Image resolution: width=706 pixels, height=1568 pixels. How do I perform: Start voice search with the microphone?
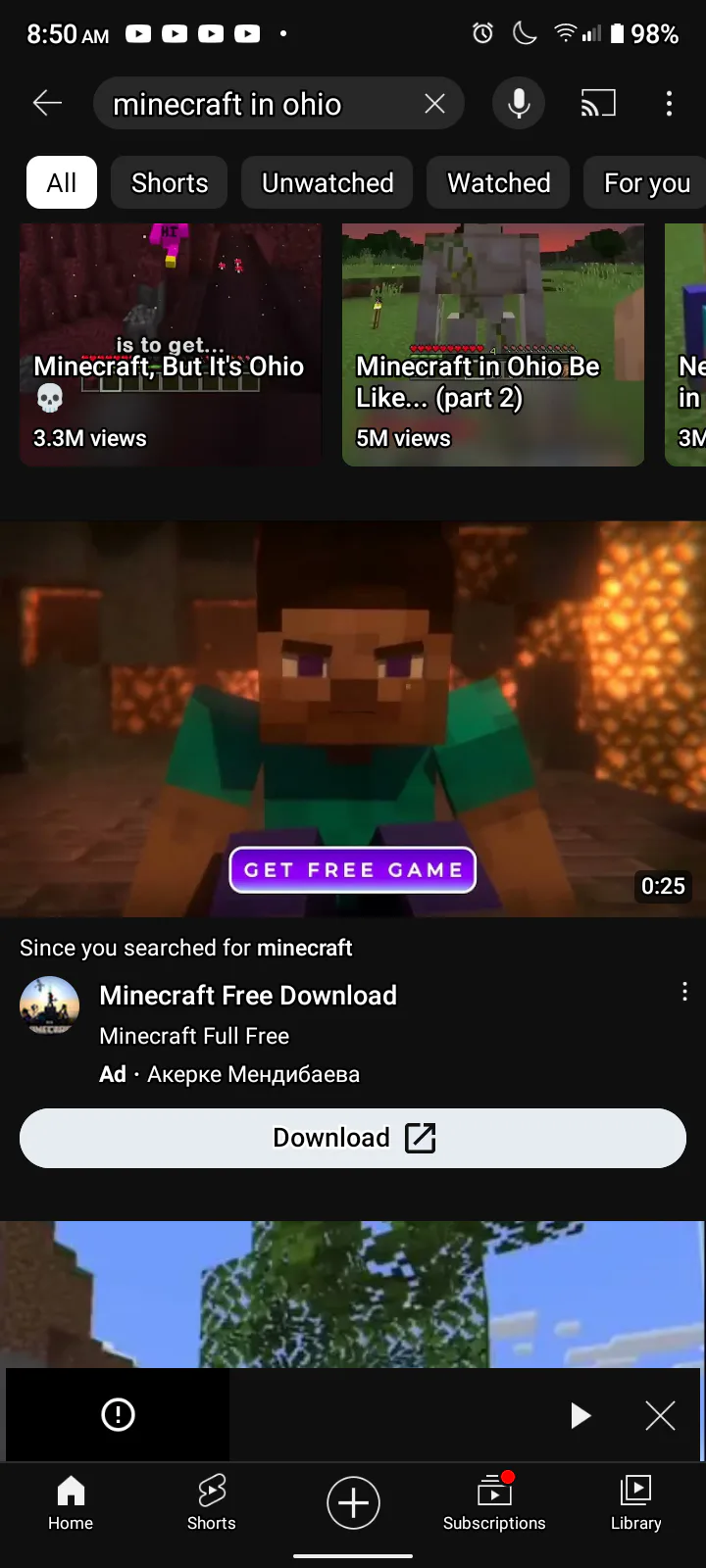click(519, 103)
